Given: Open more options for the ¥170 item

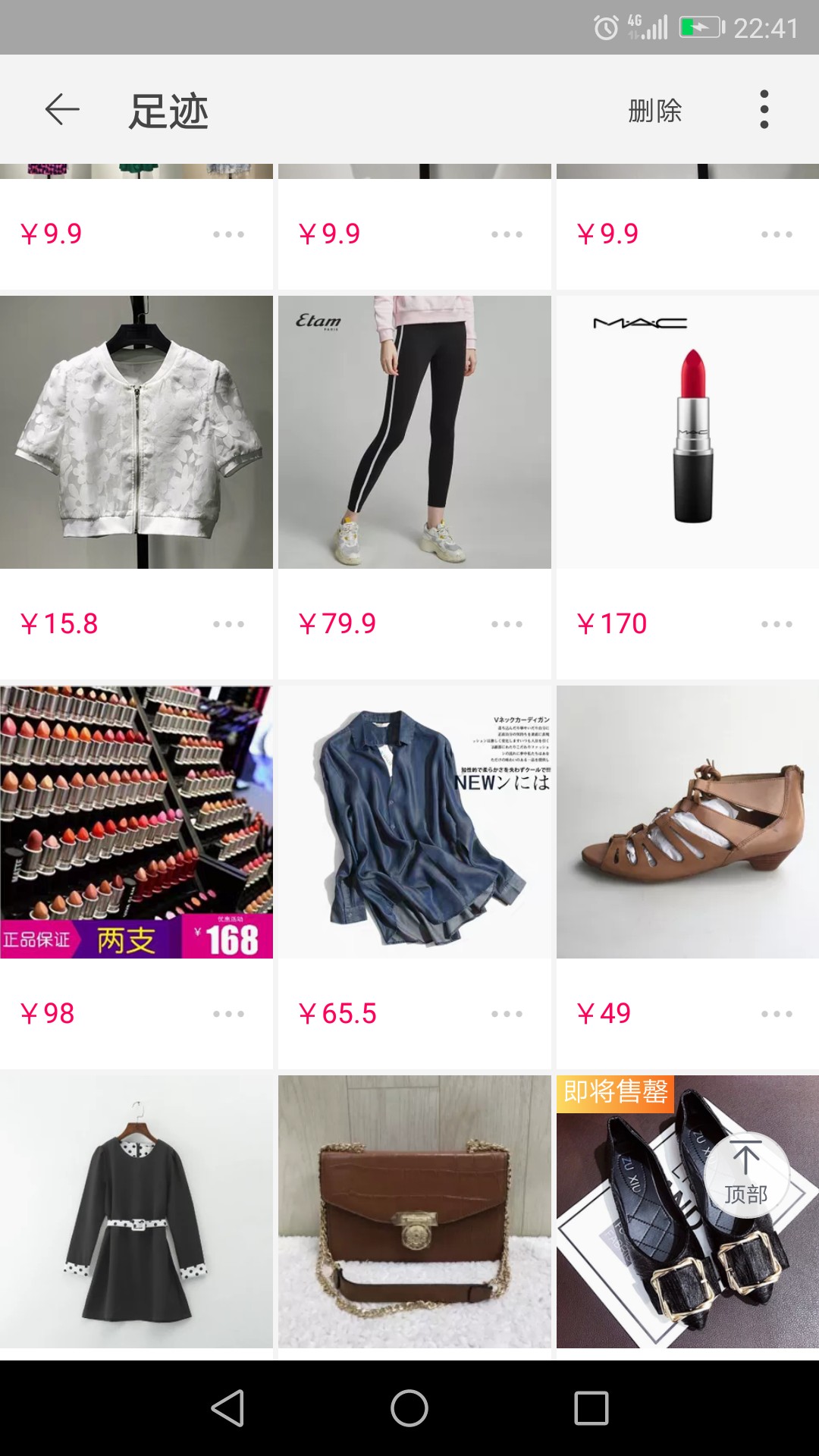Looking at the screenshot, I should (x=777, y=624).
